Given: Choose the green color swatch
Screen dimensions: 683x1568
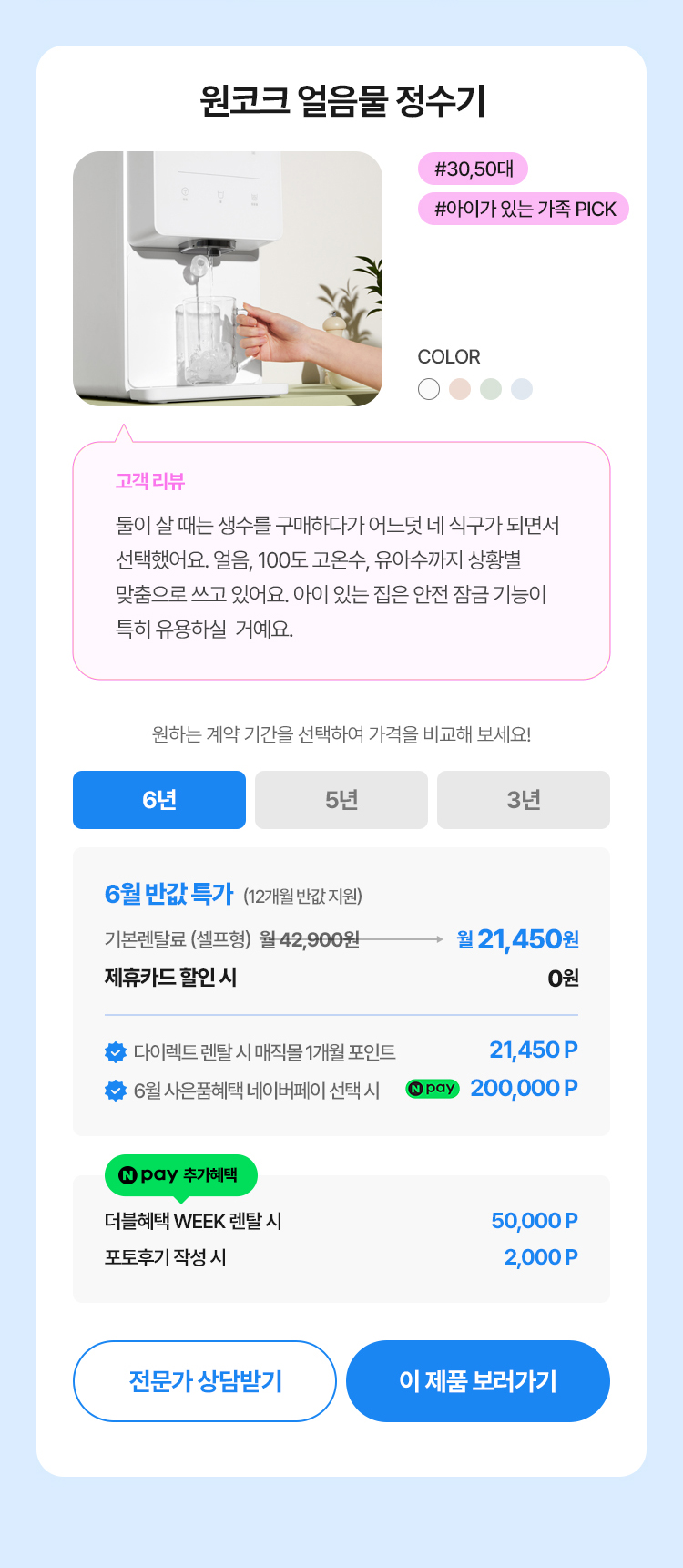Looking at the screenshot, I should point(491,389).
